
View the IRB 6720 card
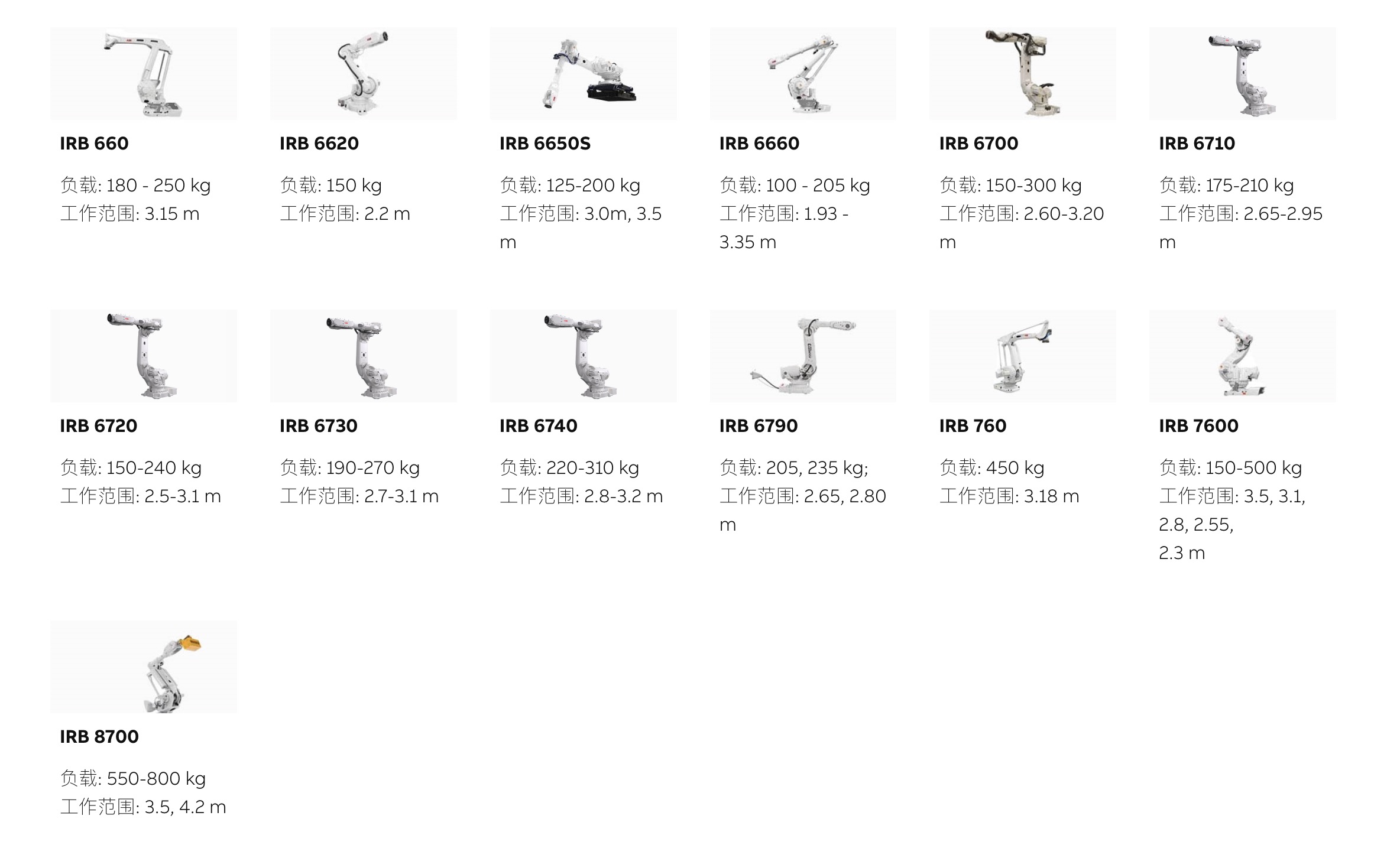143,356
